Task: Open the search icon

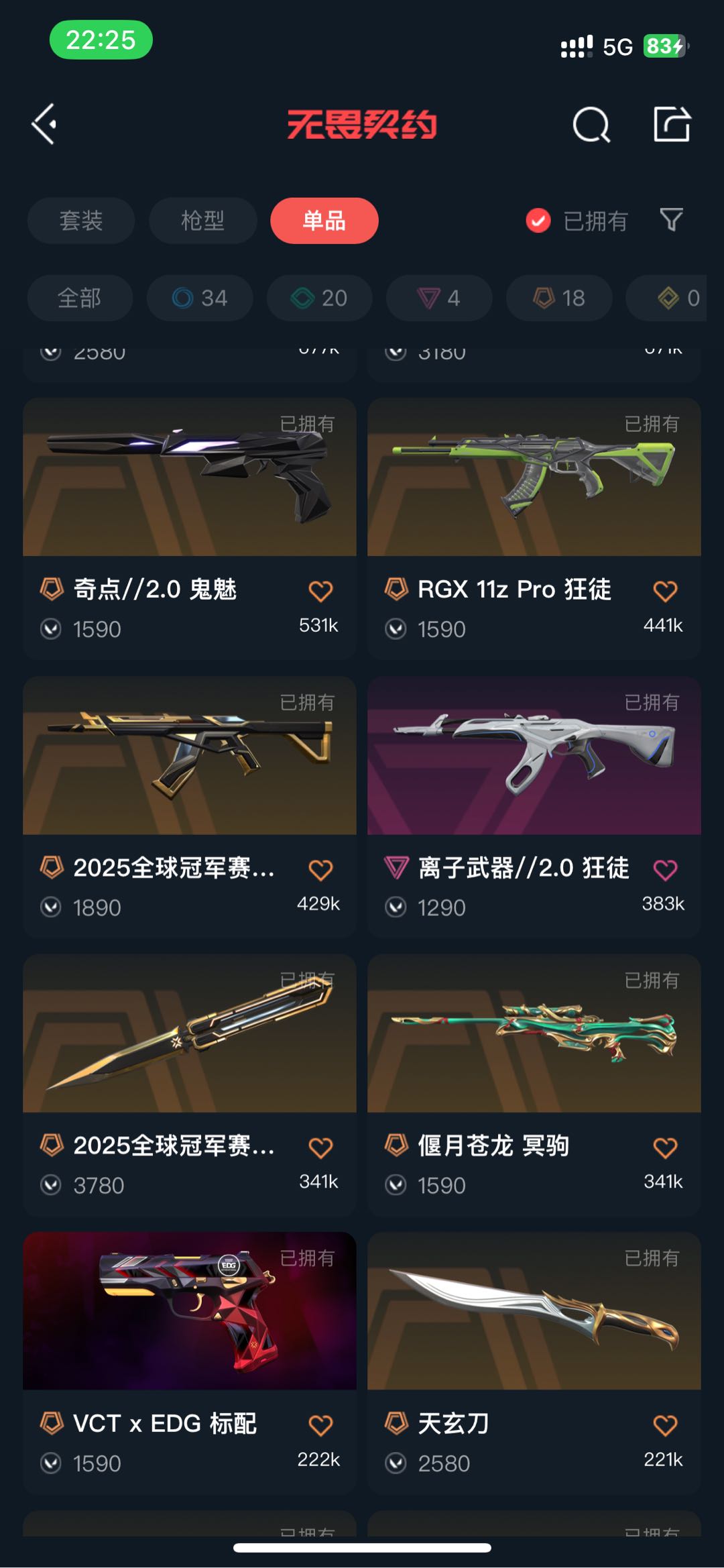Action: click(x=591, y=125)
